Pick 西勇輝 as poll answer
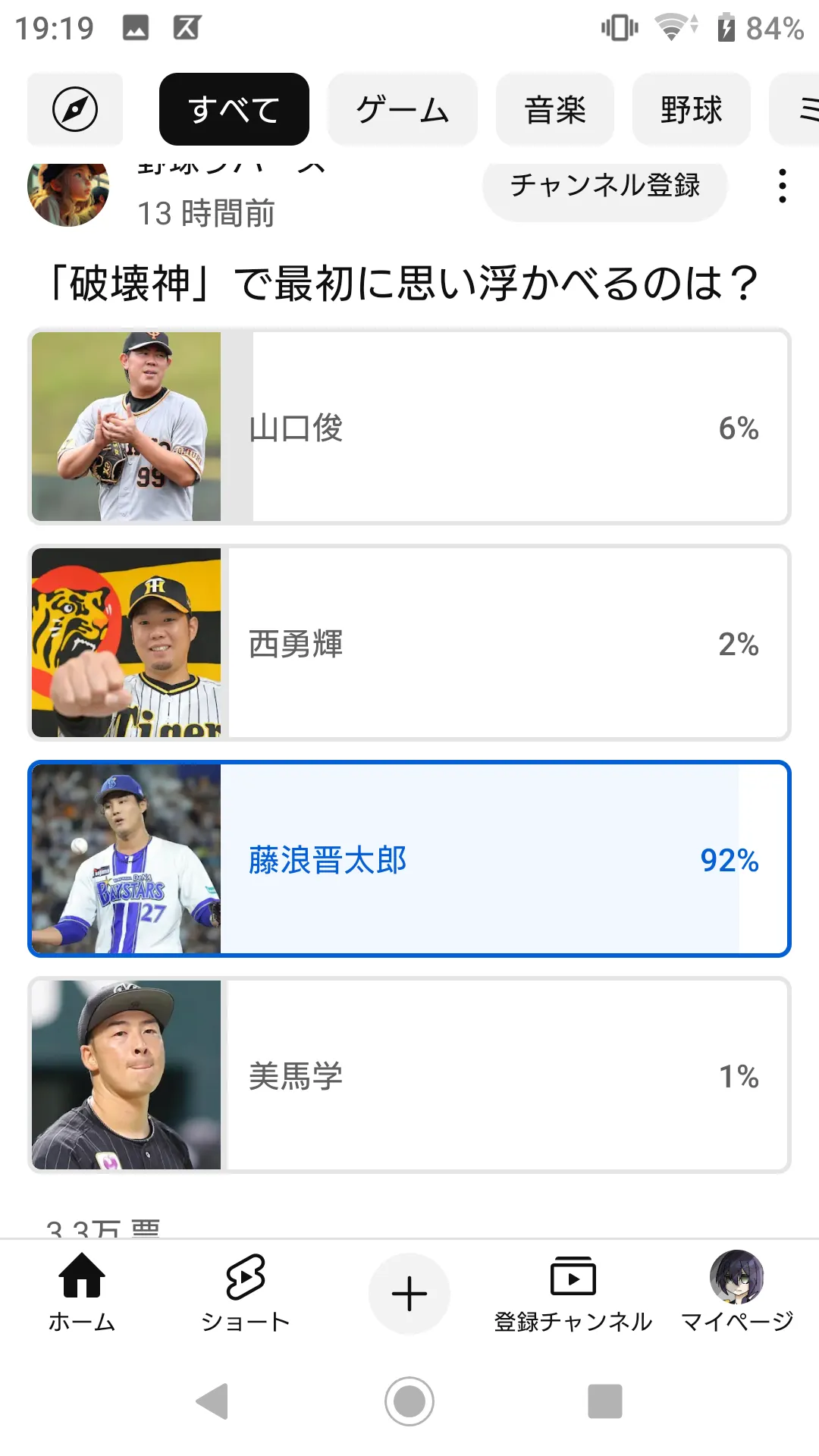This screenshot has height=1456, width=819. (x=409, y=643)
